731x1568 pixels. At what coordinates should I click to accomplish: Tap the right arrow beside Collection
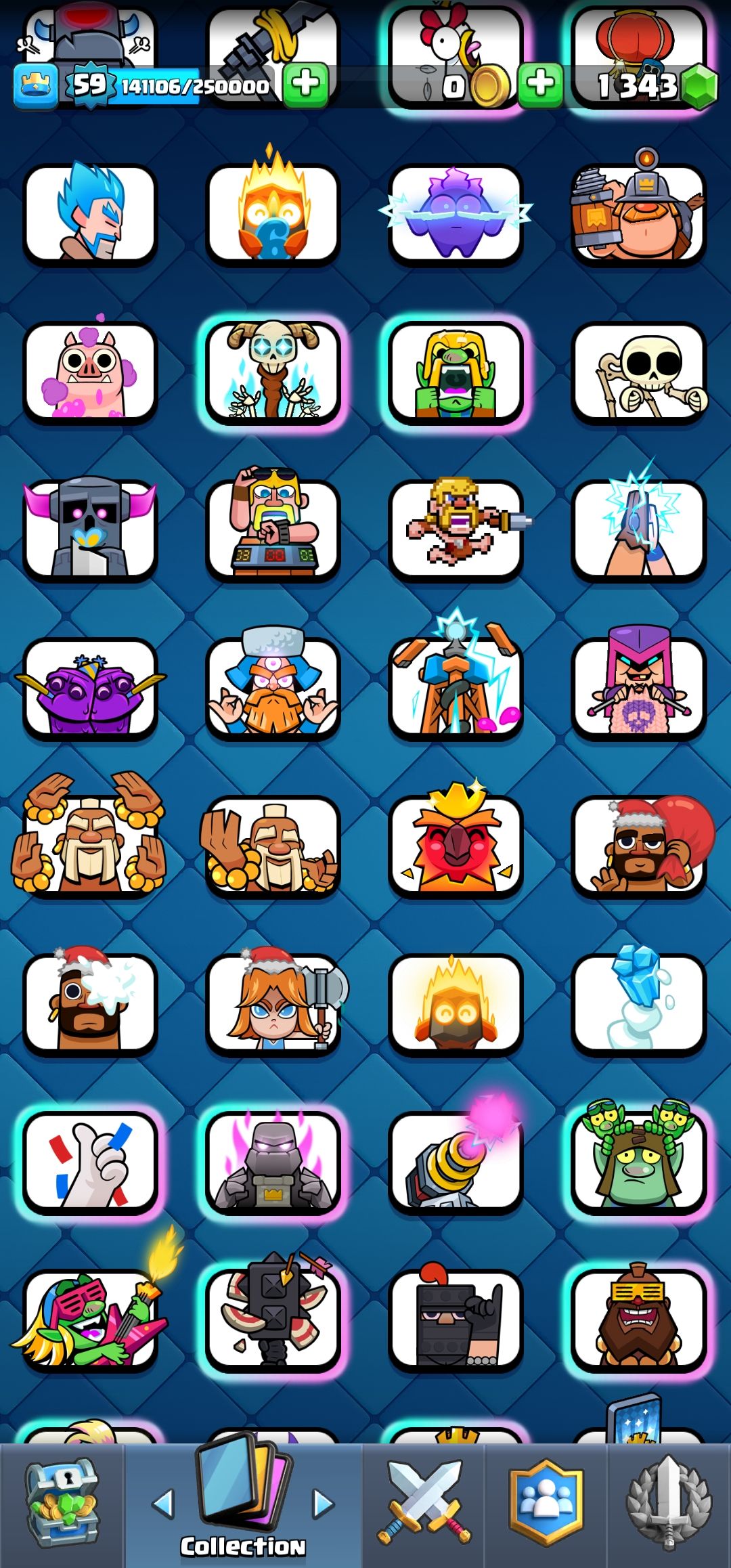pyautogui.click(x=324, y=1503)
